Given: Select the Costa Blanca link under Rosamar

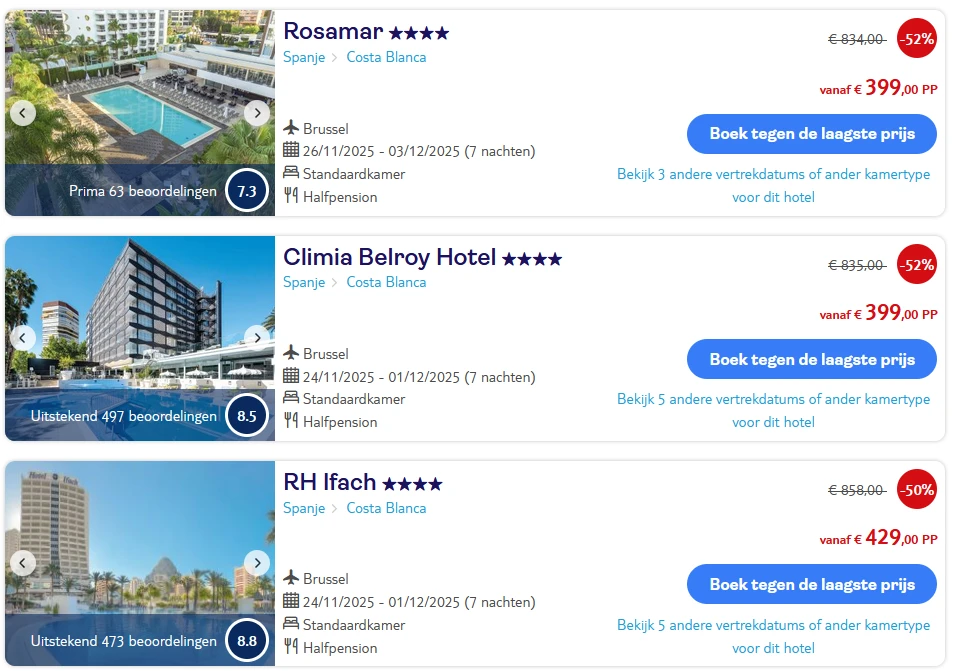Looking at the screenshot, I should click(x=386, y=57).
